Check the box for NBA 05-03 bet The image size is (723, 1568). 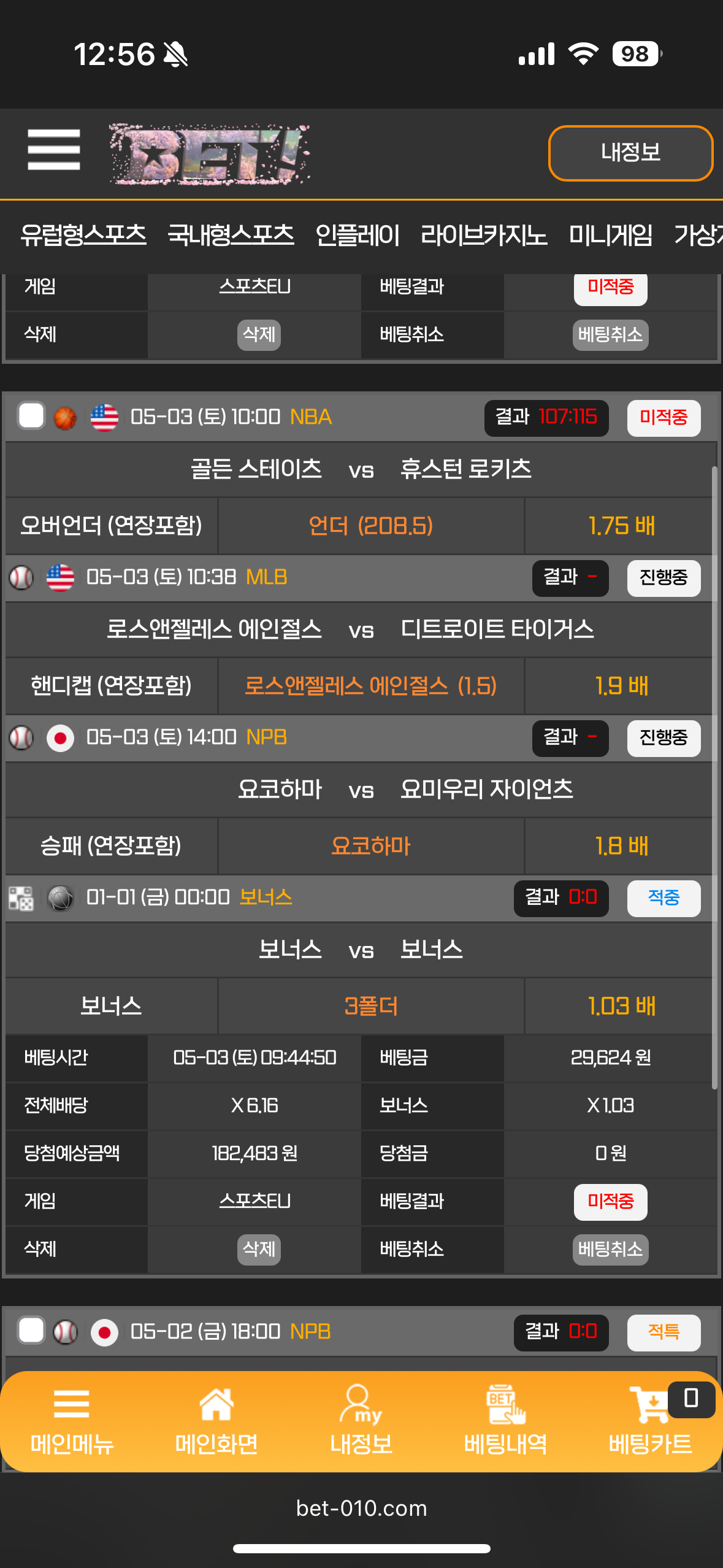tap(31, 416)
